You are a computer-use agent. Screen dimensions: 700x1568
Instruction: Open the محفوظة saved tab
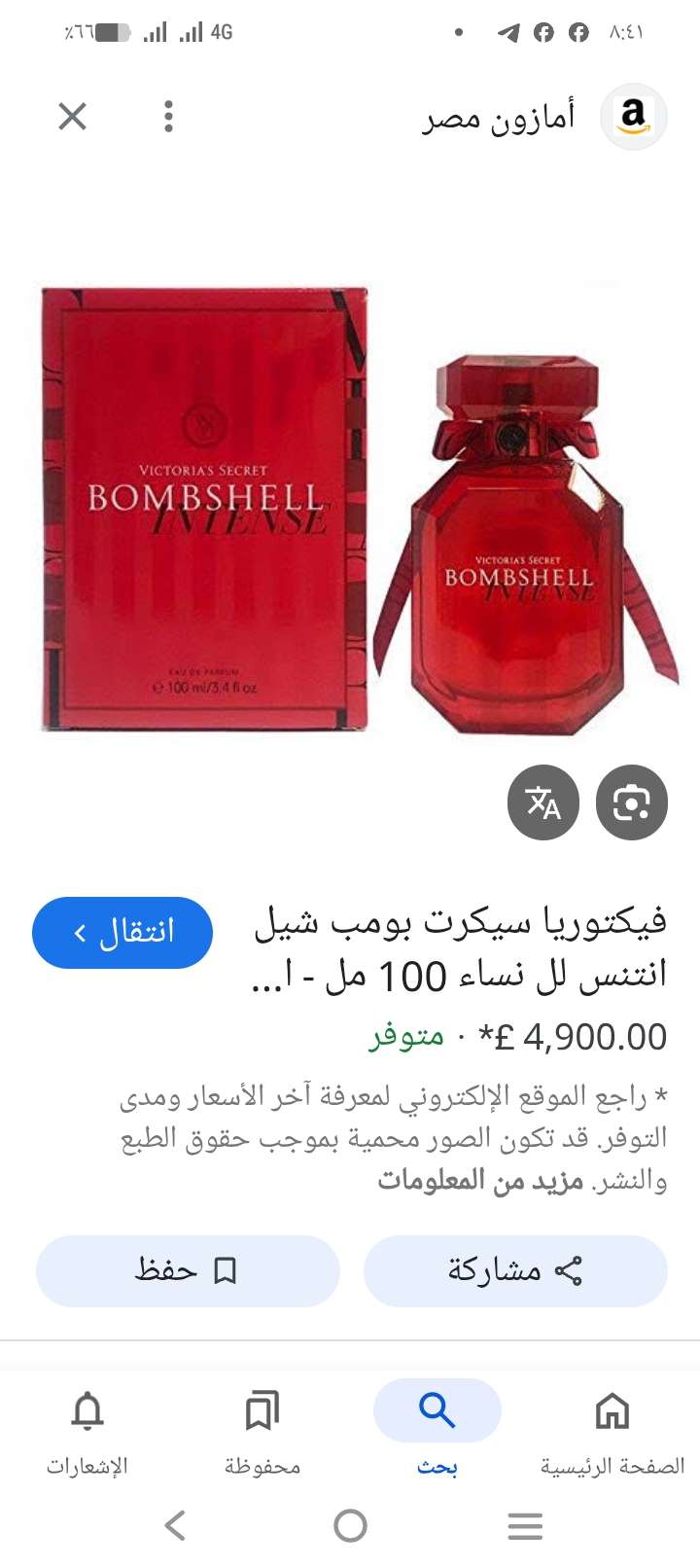tap(262, 1430)
